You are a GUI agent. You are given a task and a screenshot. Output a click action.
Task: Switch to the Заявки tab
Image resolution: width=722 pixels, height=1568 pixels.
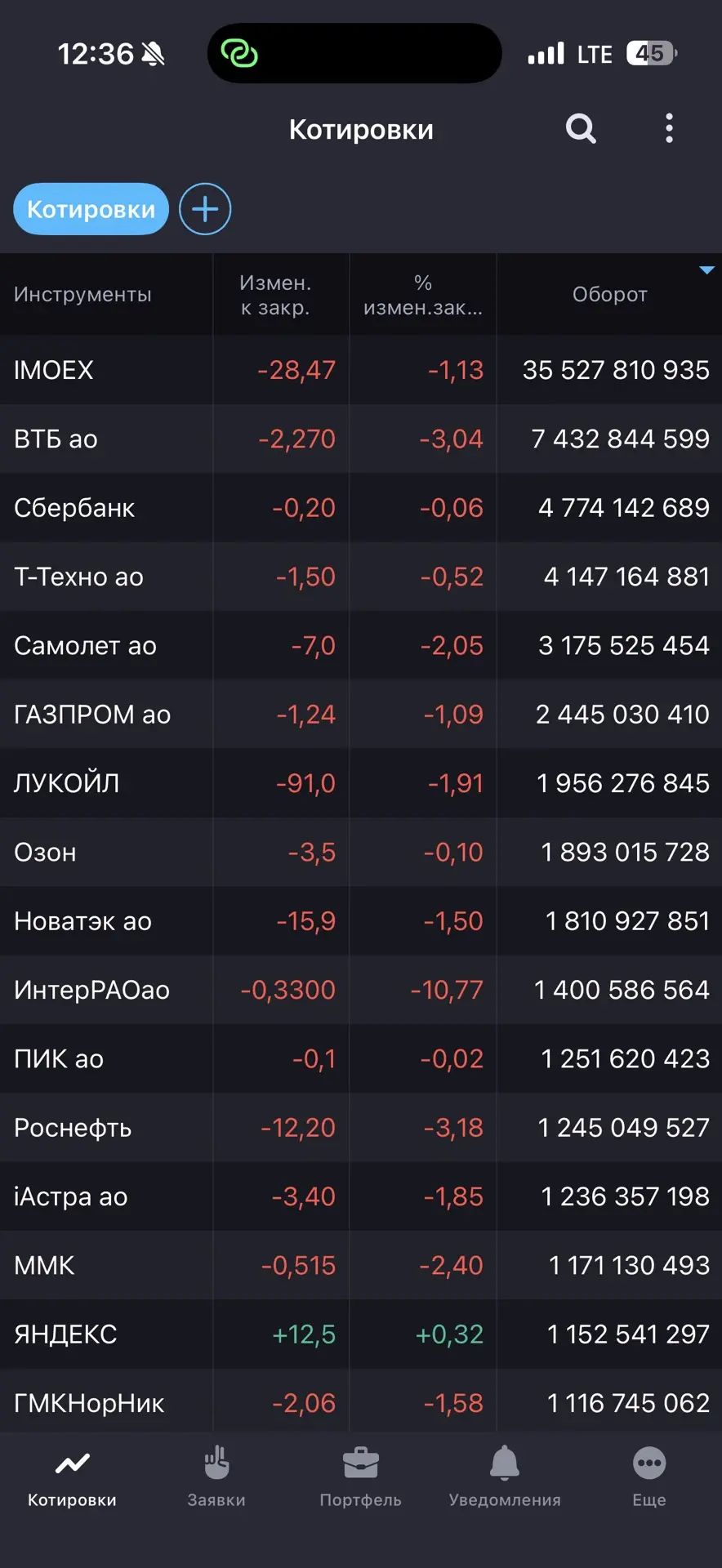coord(216,1477)
